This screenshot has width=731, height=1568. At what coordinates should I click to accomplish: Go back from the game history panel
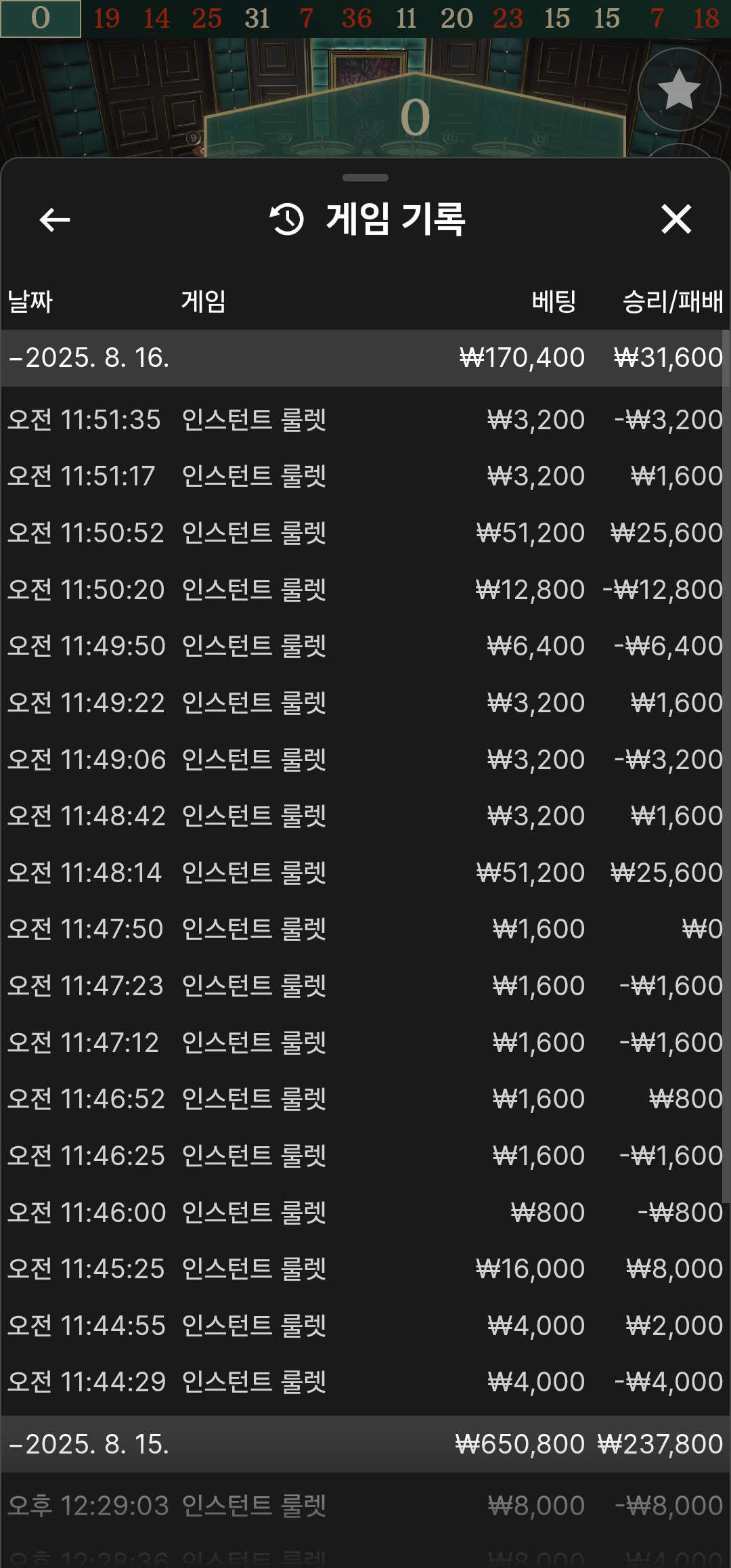coord(55,219)
